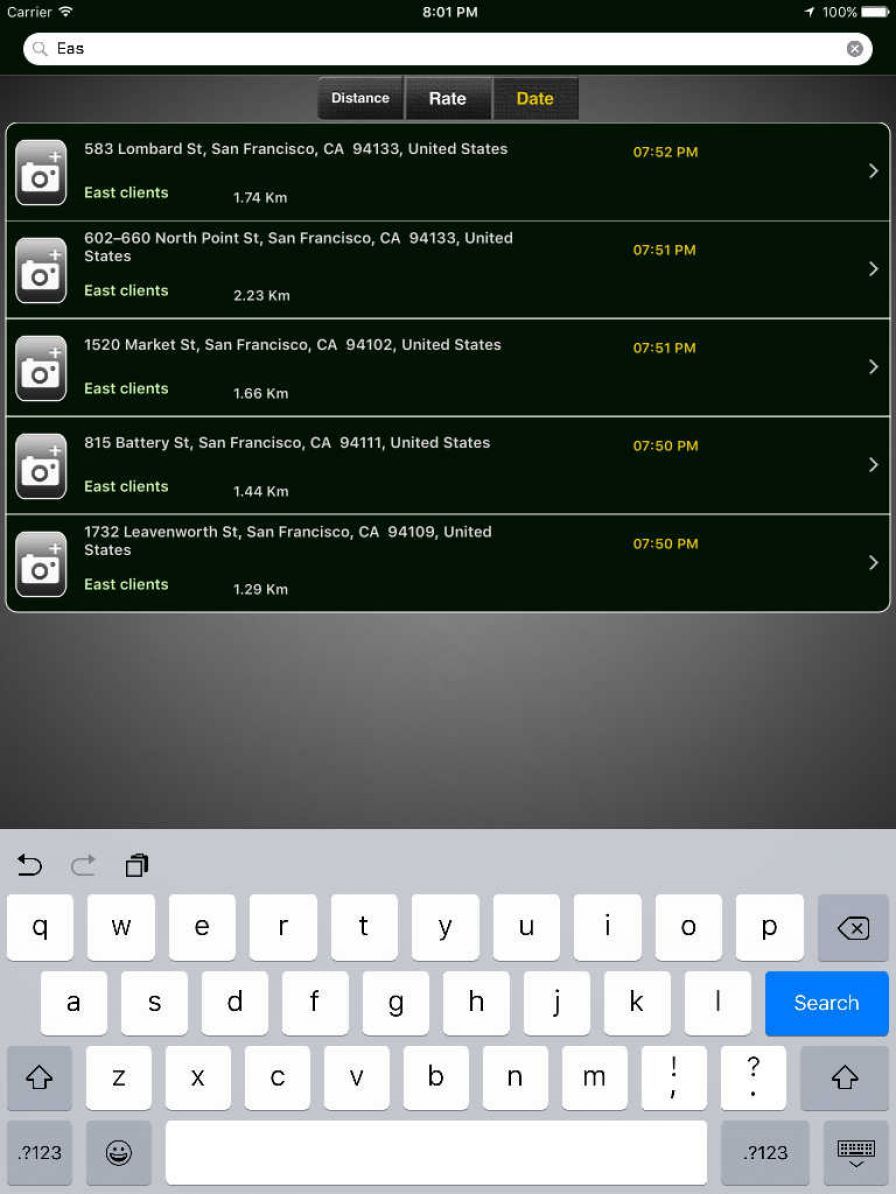Toggle the left shift key
The height and width of the screenshot is (1194, 896).
[40, 1078]
